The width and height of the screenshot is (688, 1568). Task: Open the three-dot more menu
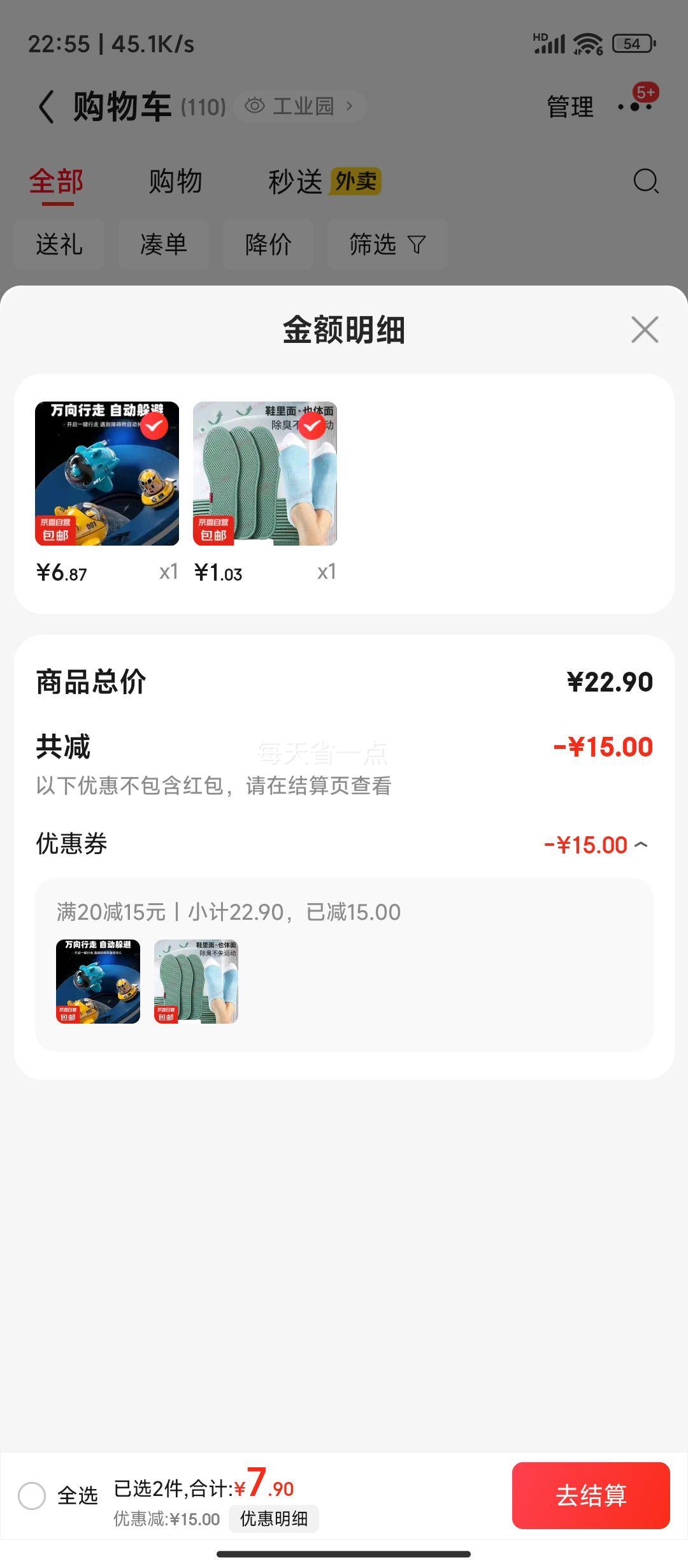pos(635,106)
